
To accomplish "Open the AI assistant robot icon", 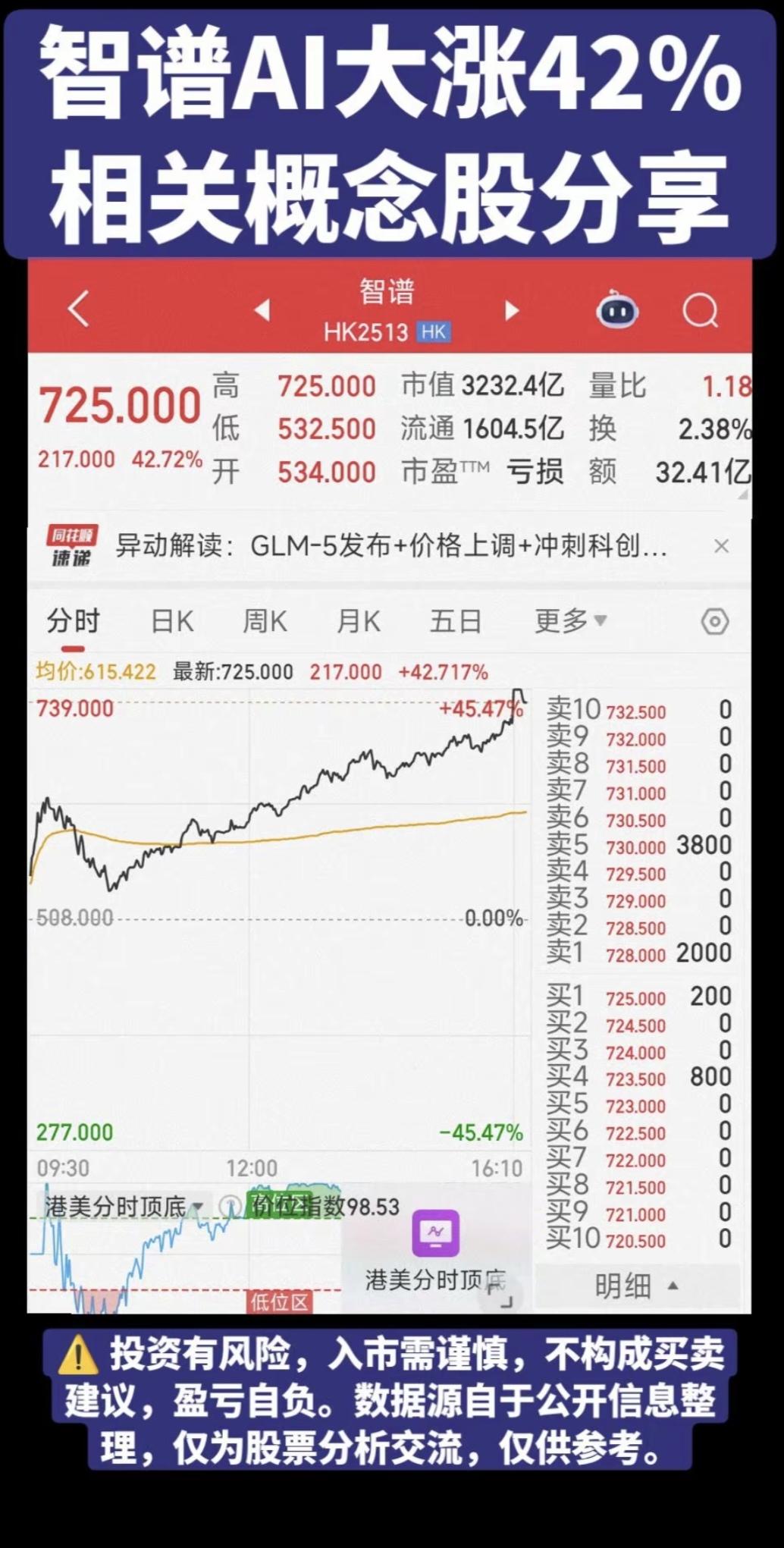I will pyautogui.click(x=616, y=309).
